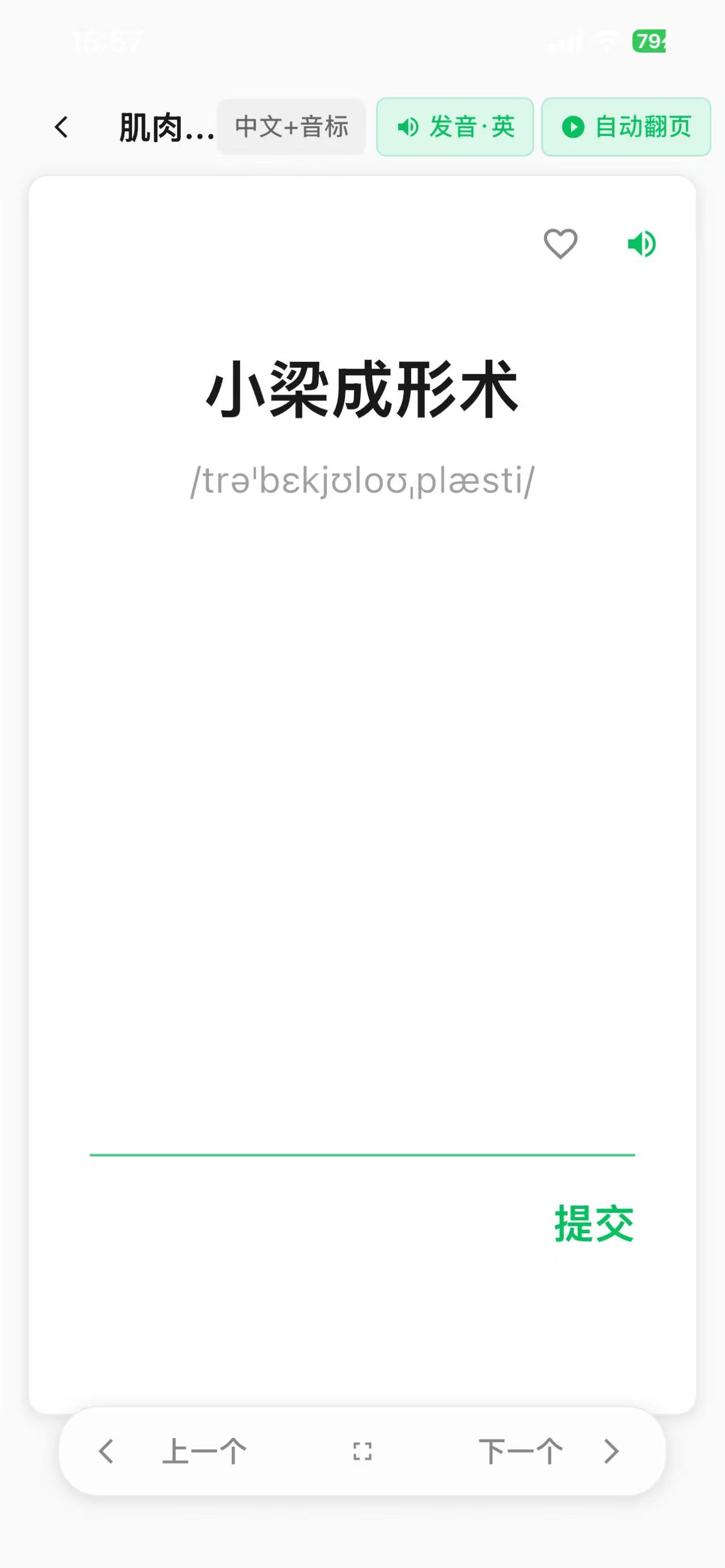Enable auto page-turning via 自动翻页
Viewport: 725px width, 1568px height.
[625, 127]
